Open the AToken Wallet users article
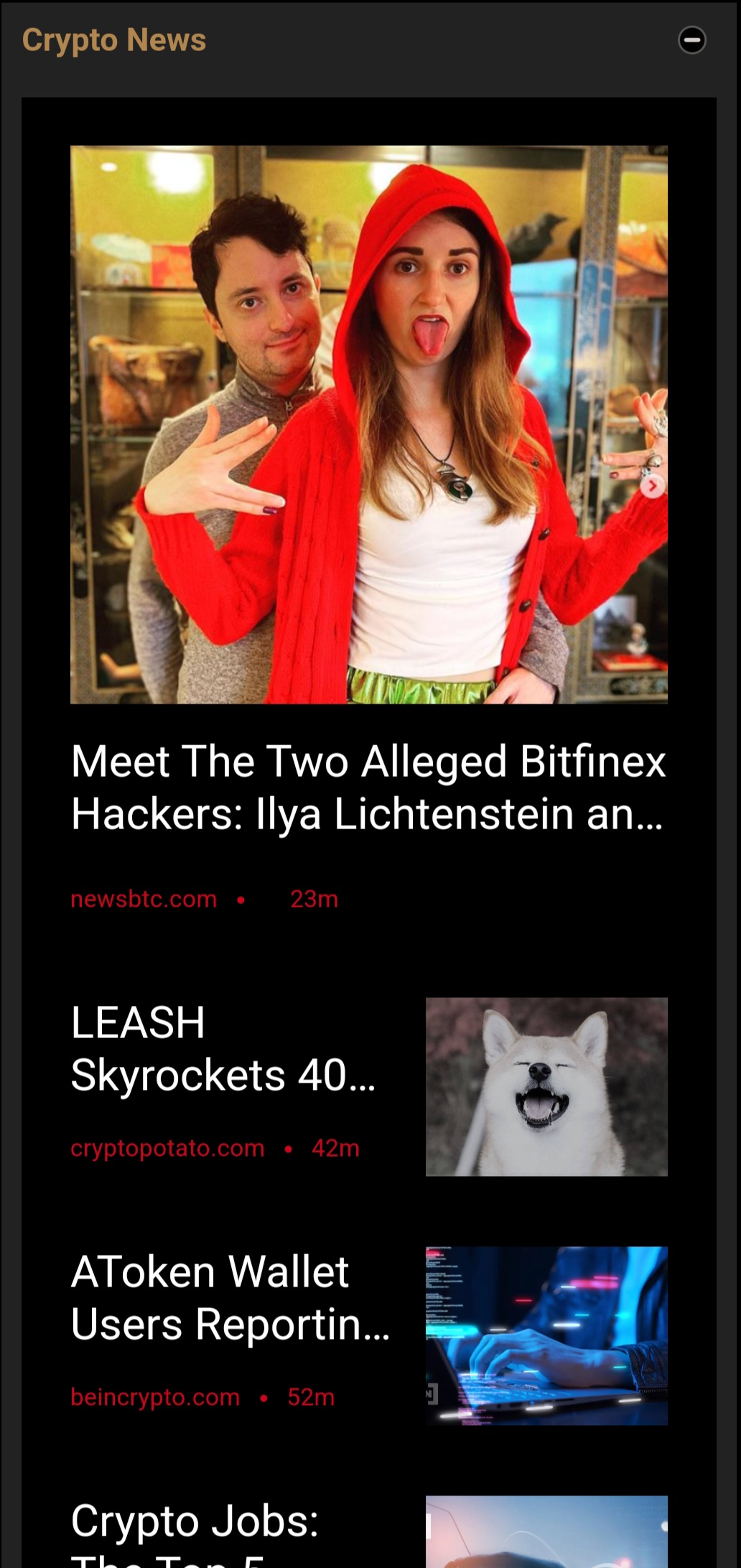 click(x=230, y=1298)
